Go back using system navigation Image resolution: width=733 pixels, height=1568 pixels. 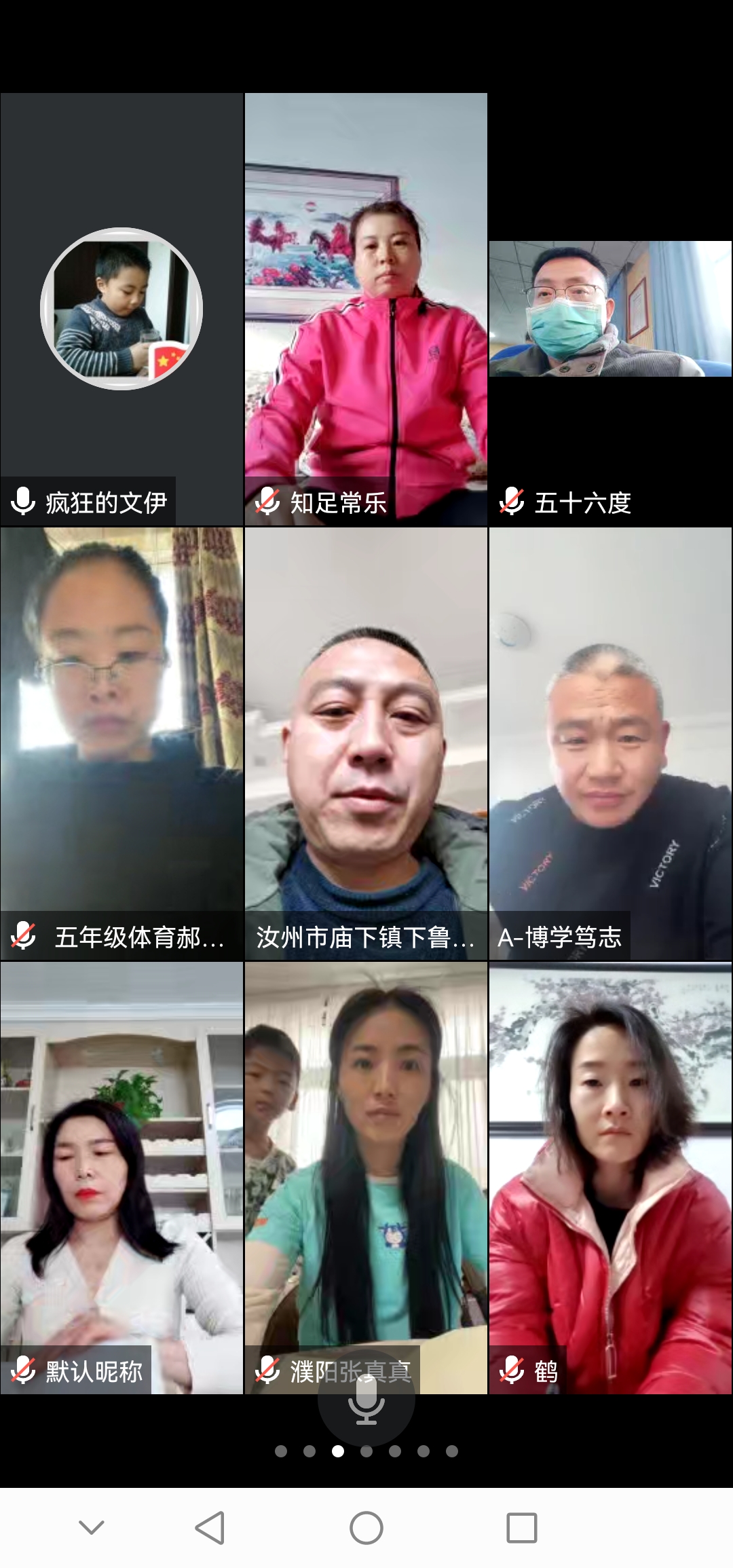click(x=210, y=1528)
